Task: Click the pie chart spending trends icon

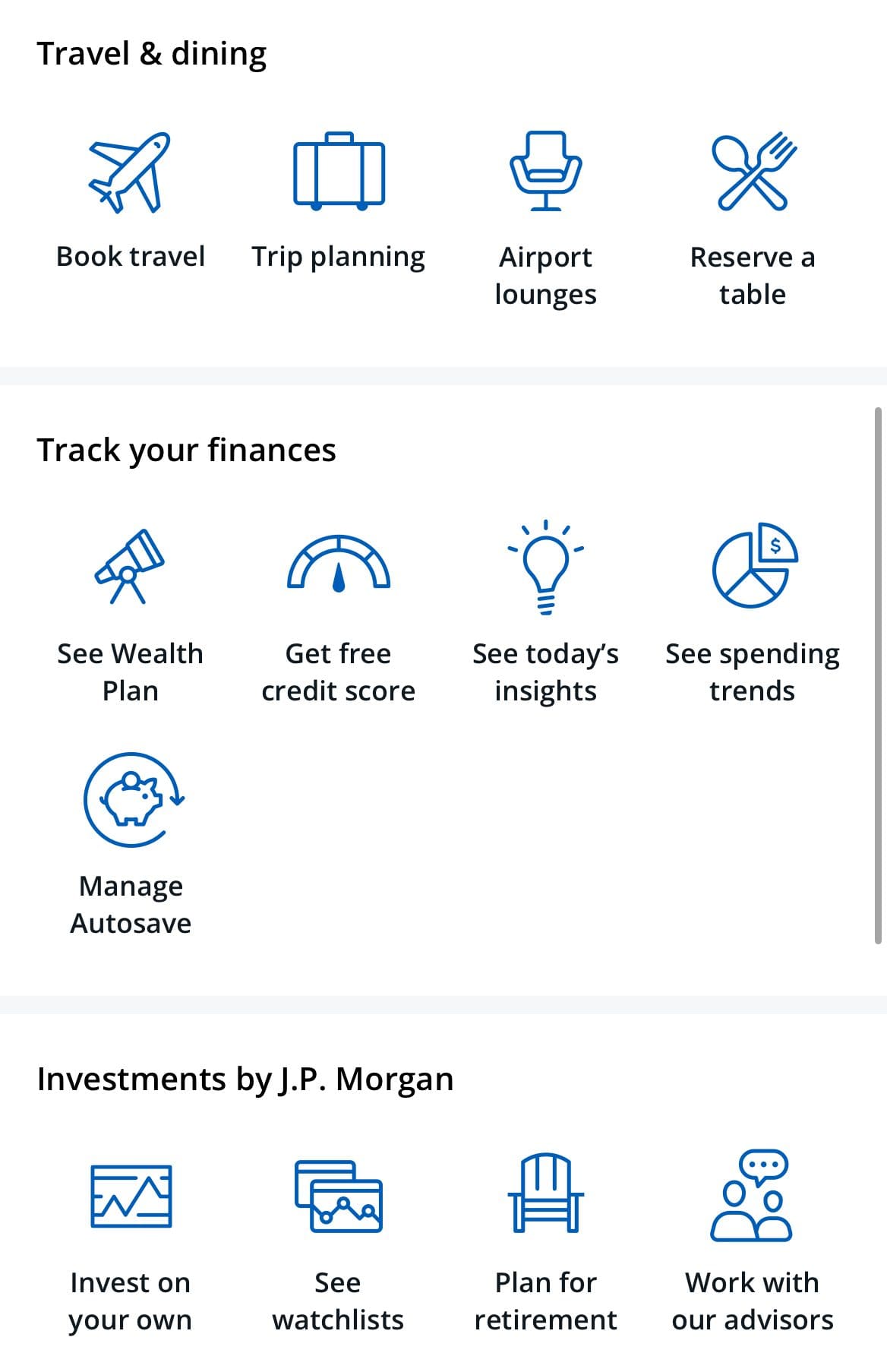Action: [x=753, y=566]
